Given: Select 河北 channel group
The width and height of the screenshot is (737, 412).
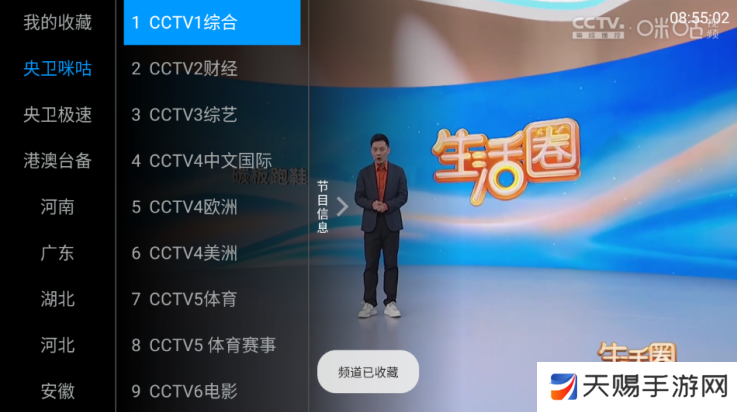Looking at the screenshot, I should click(57, 345).
